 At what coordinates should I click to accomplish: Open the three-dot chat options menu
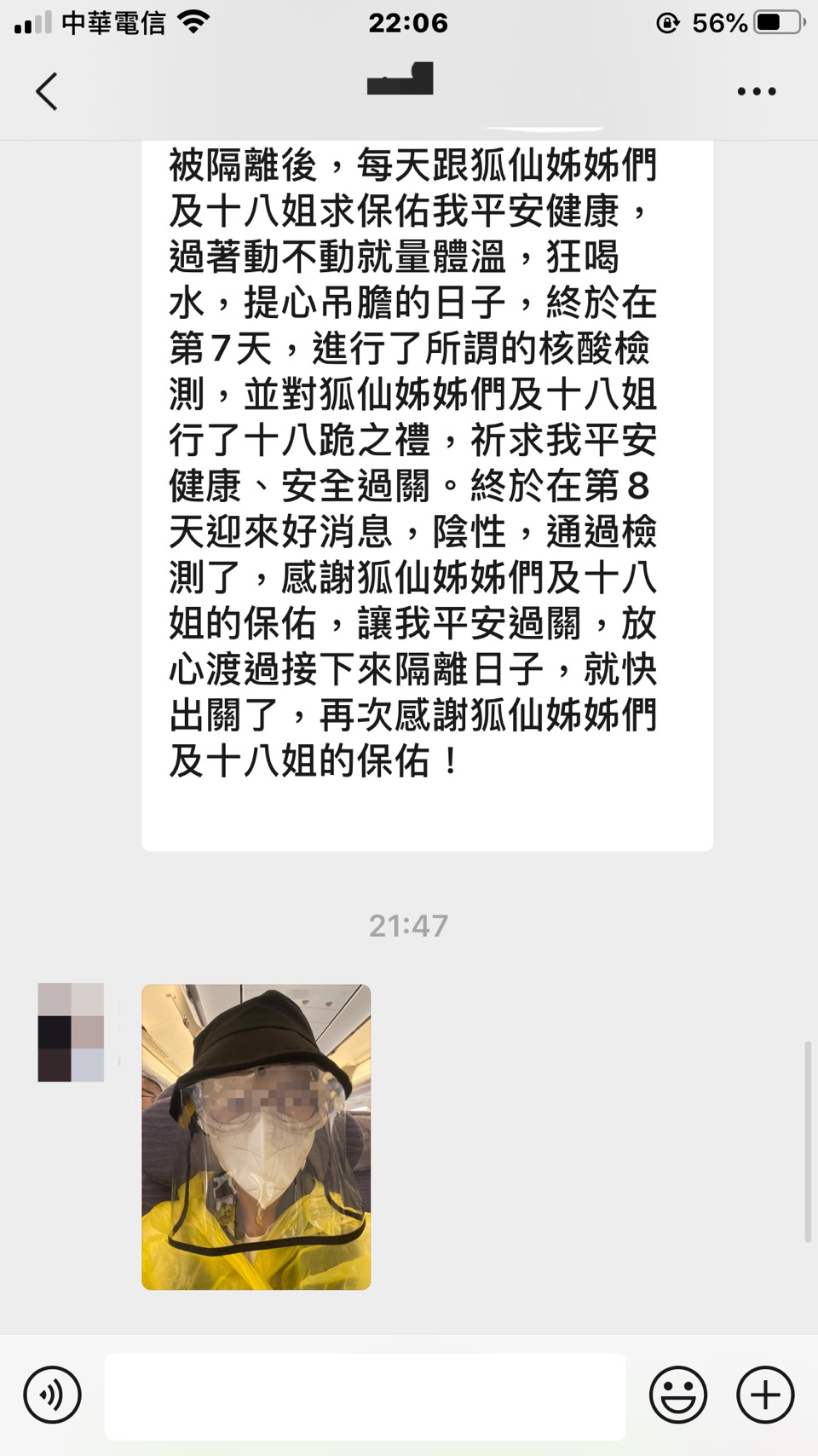pyautogui.click(x=757, y=91)
